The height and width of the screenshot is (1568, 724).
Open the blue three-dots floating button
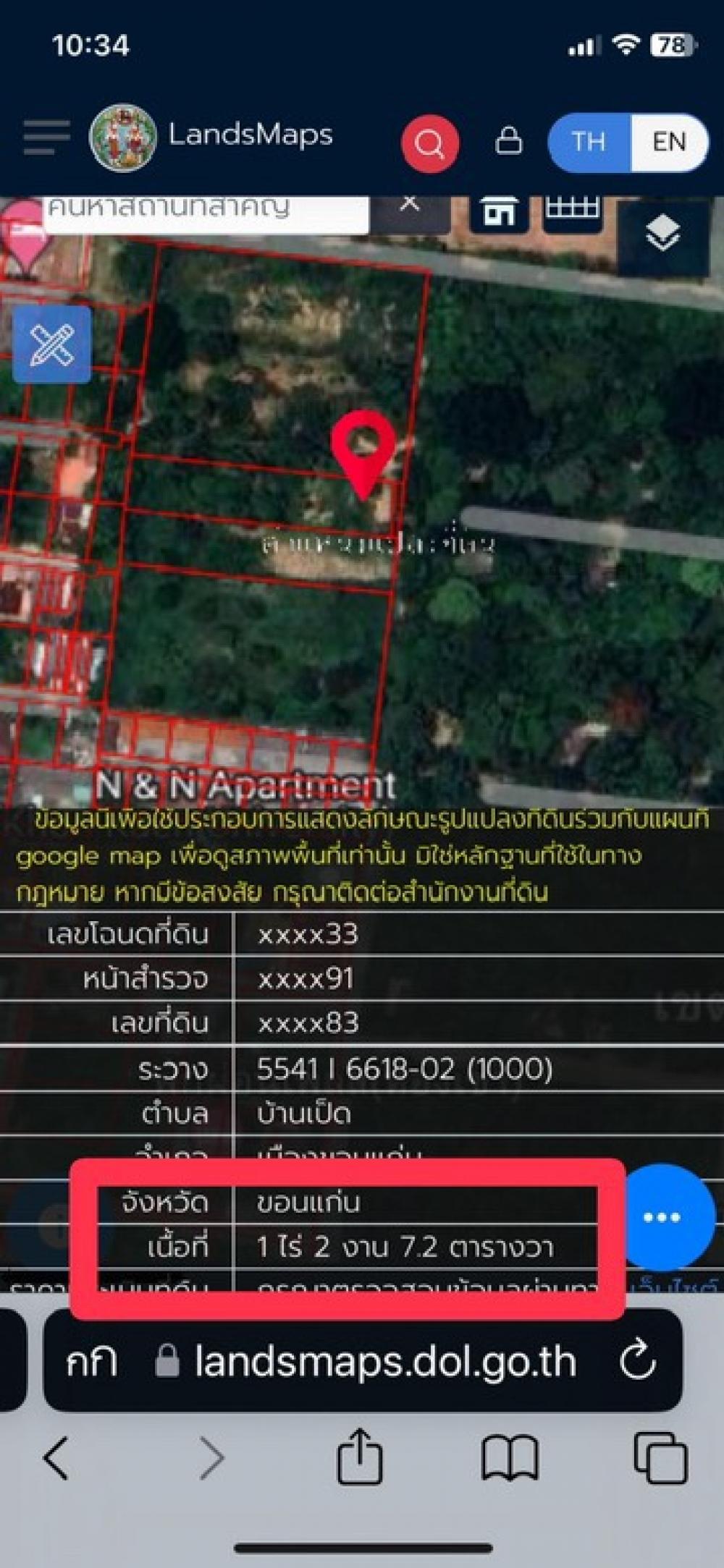pyautogui.click(x=662, y=1217)
